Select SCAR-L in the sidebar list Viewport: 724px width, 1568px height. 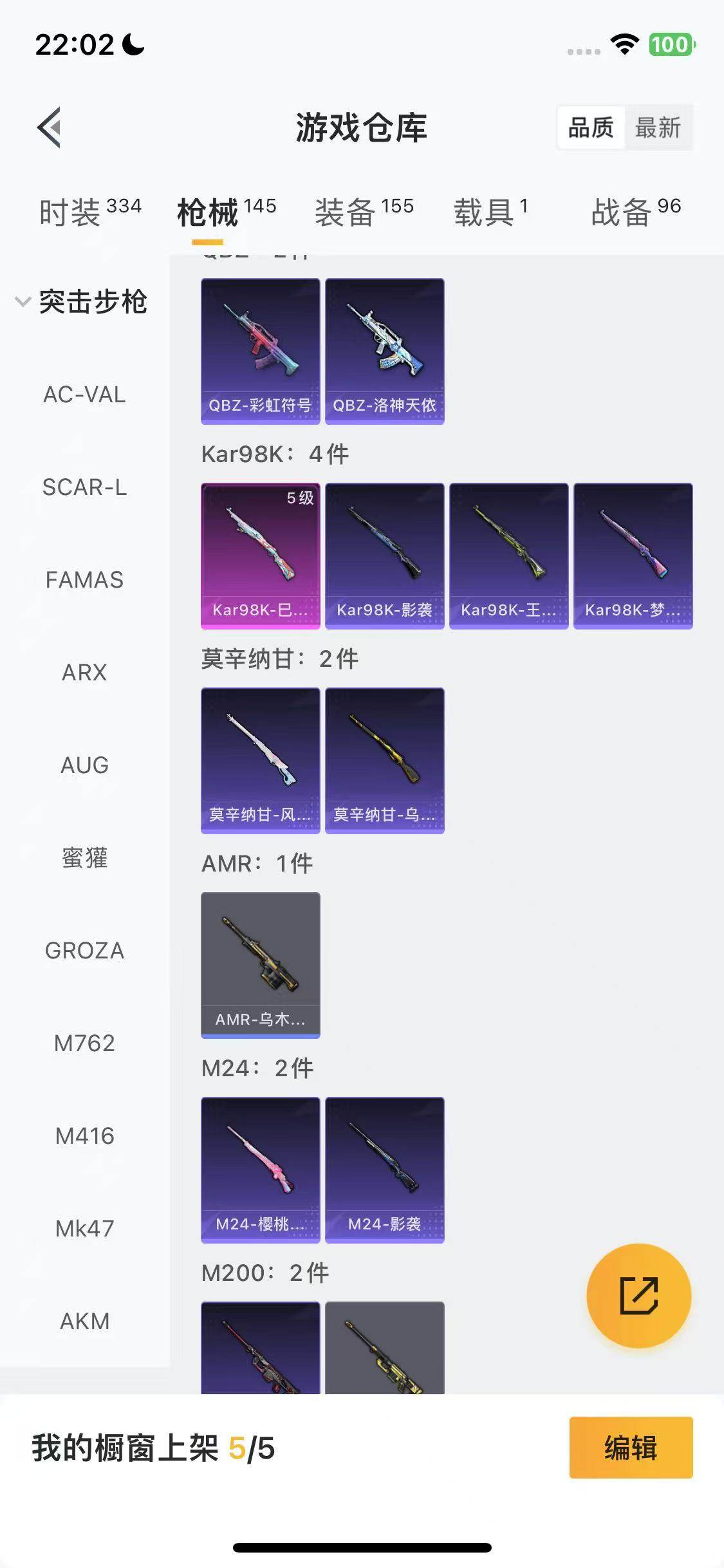click(x=84, y=488)
